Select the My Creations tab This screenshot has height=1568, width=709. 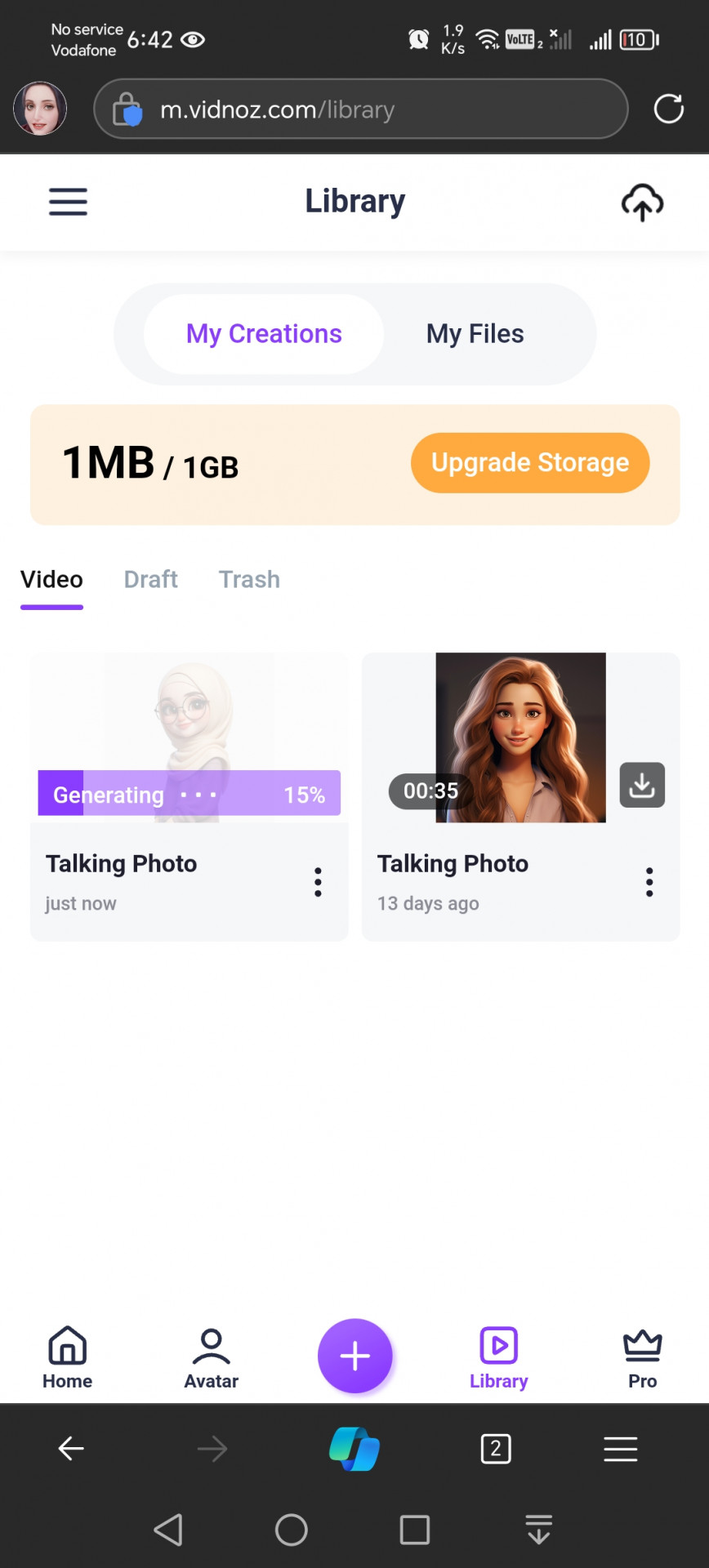(x=264, y=334)
